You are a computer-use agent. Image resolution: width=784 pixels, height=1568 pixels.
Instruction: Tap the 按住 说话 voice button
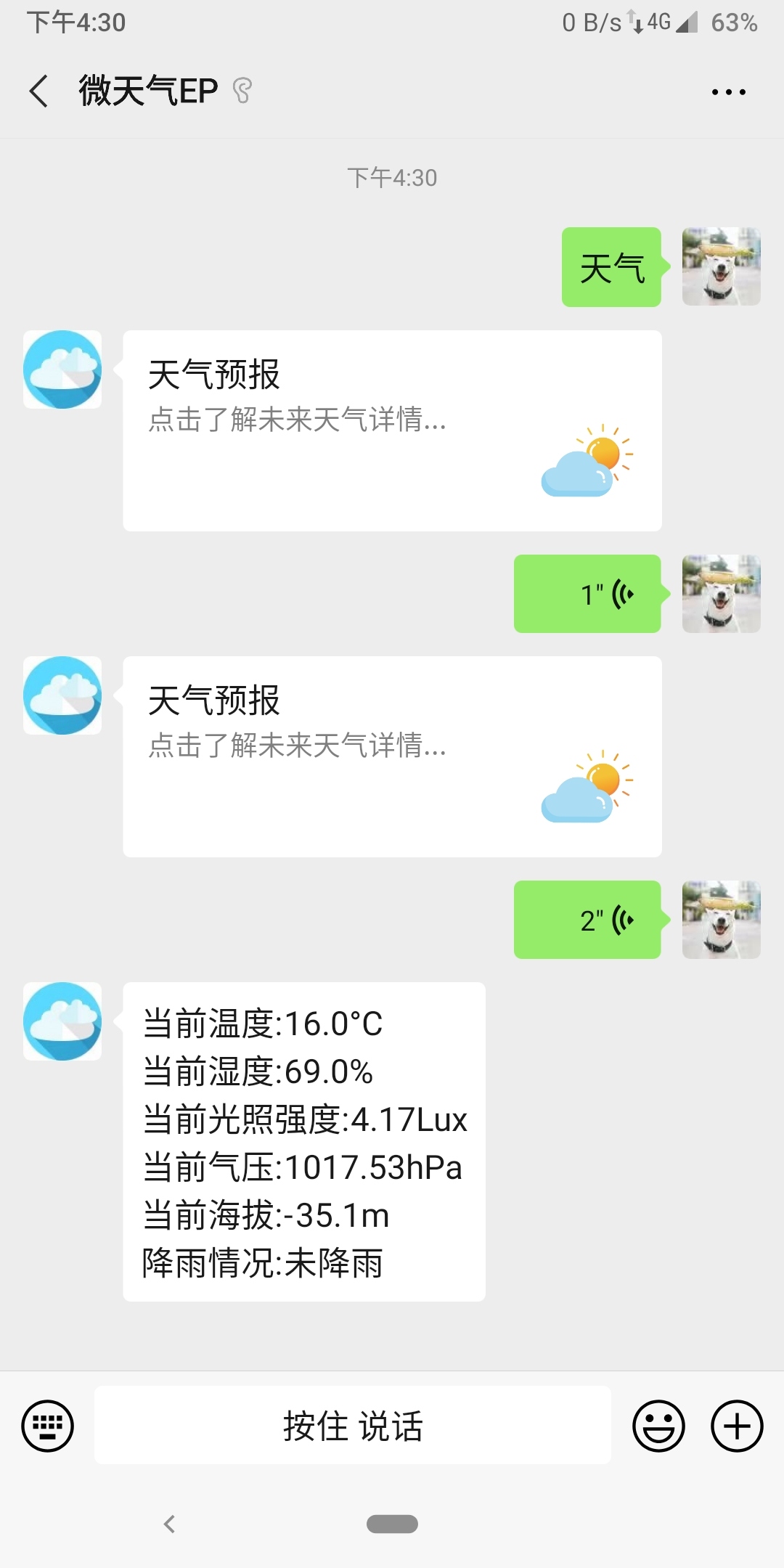[353, 1426]
